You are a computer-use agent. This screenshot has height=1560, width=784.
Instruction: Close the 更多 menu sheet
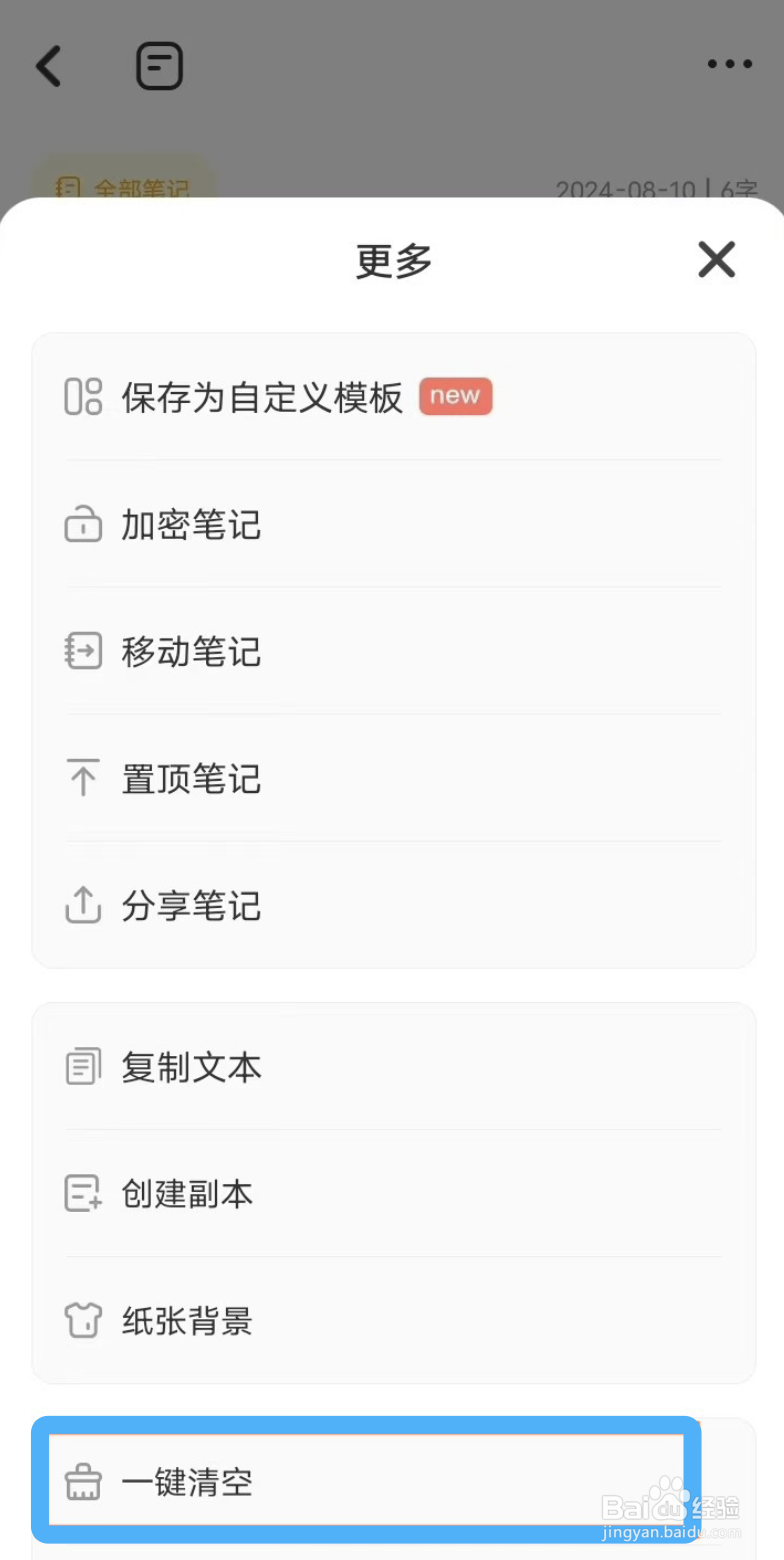point(716,260)
